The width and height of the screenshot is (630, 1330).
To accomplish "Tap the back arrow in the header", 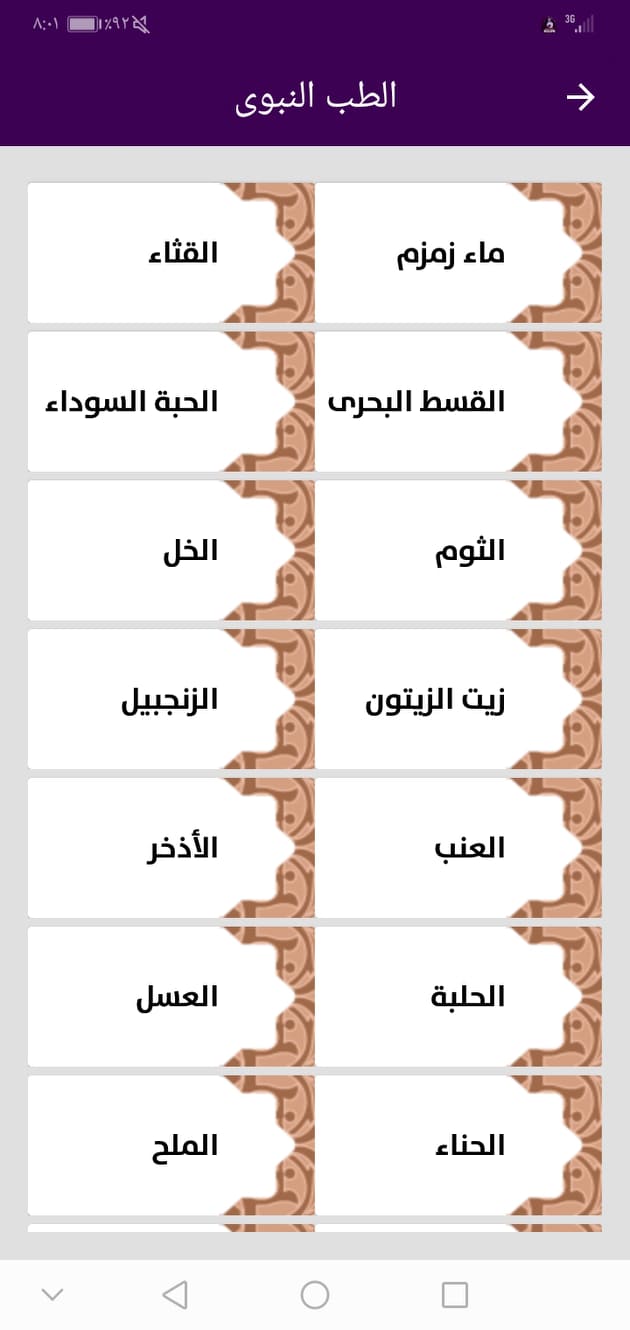I will 580,96.
